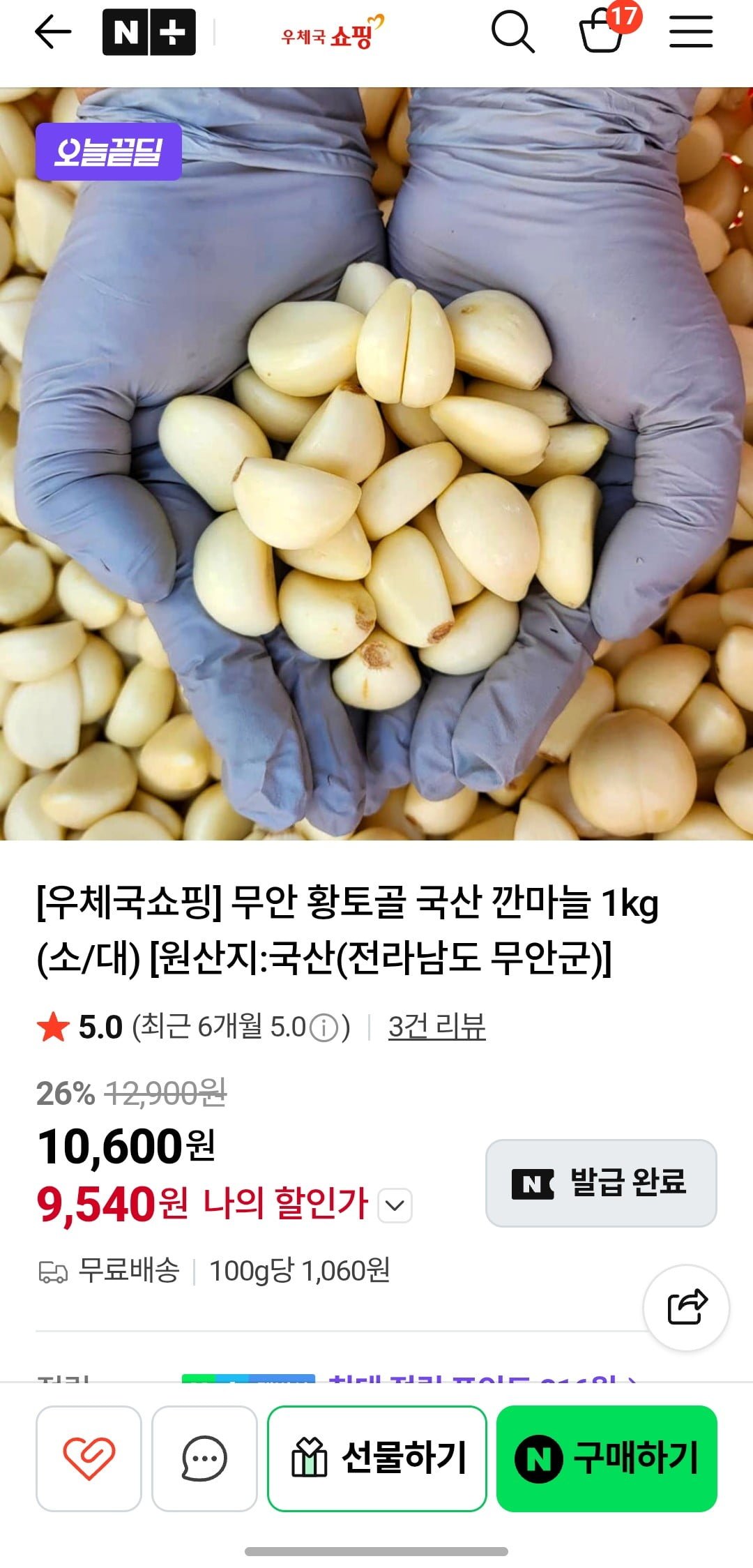
Task: Open the seller chat inquiry
Action: [204, 1458]
